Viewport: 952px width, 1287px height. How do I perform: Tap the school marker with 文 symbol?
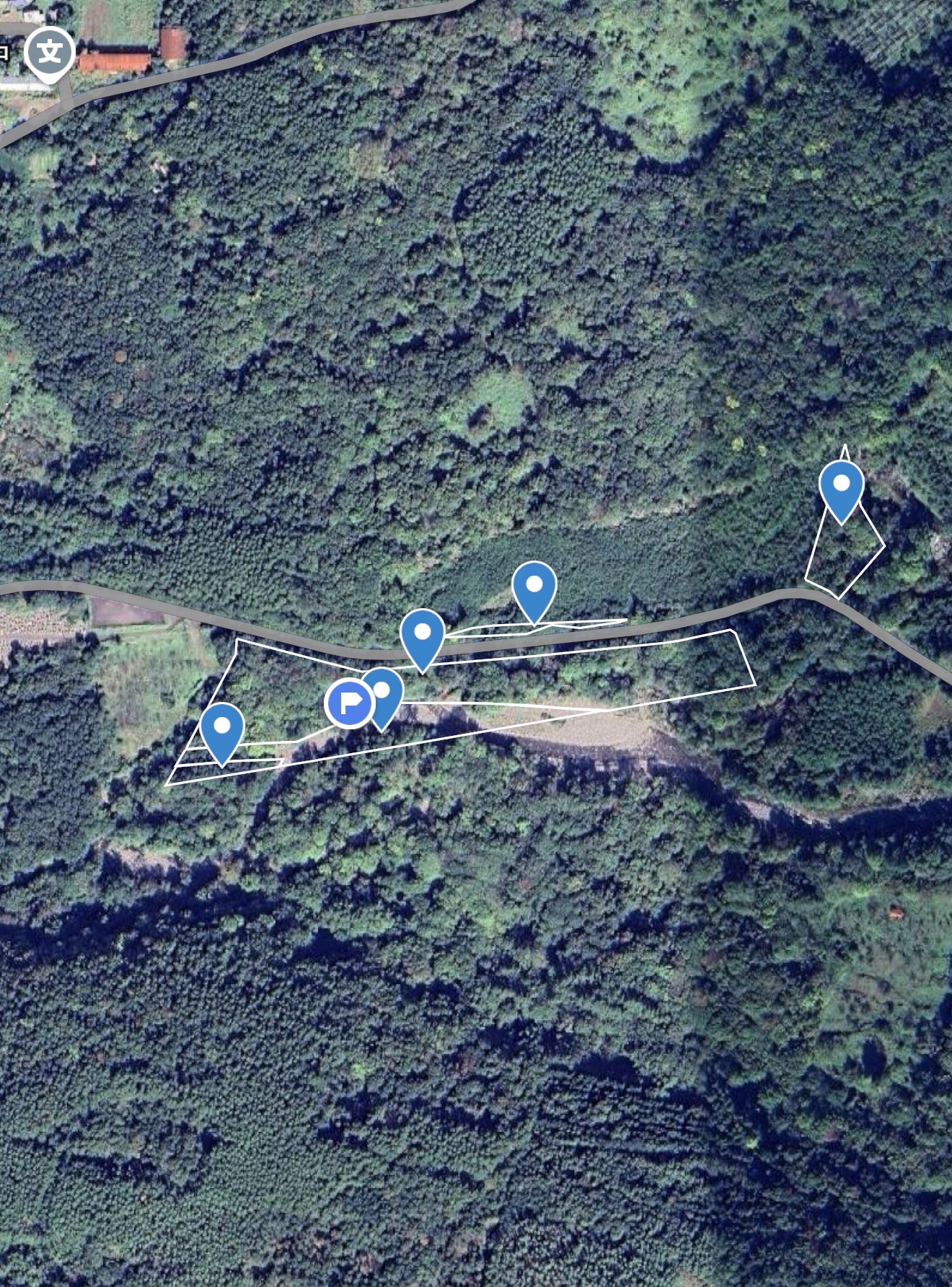coord(49,53)
